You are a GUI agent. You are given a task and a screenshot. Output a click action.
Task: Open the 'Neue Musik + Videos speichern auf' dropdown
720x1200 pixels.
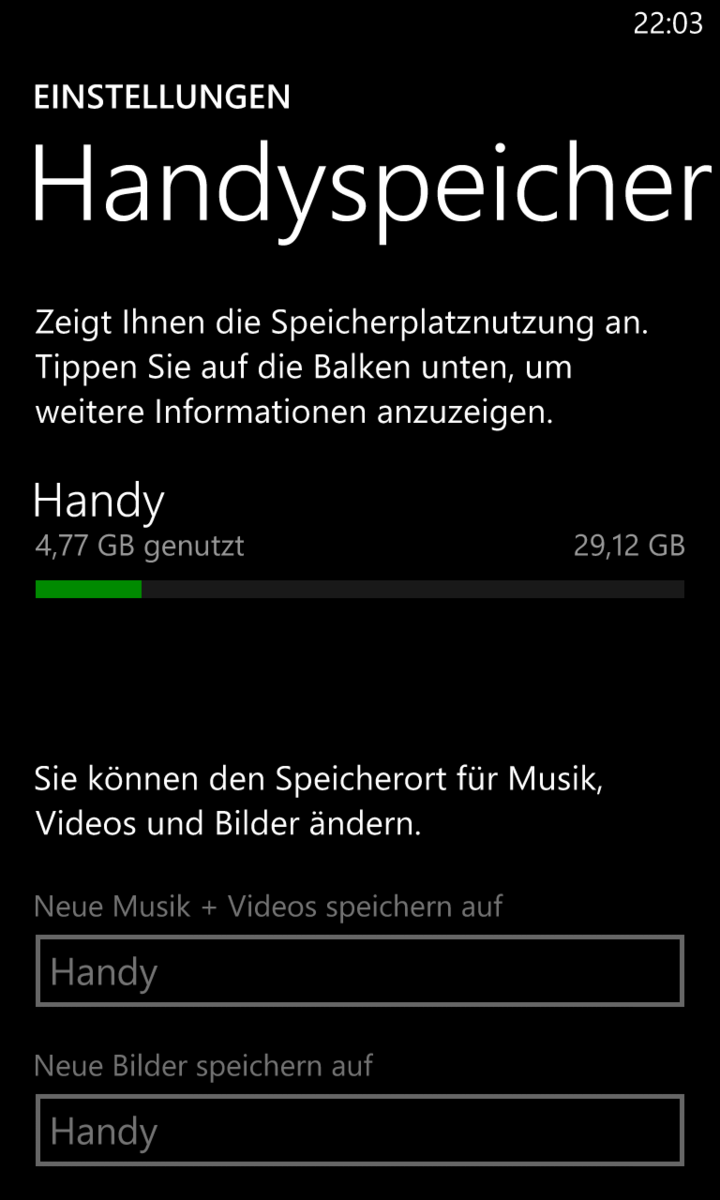click(x=360, y=971)
